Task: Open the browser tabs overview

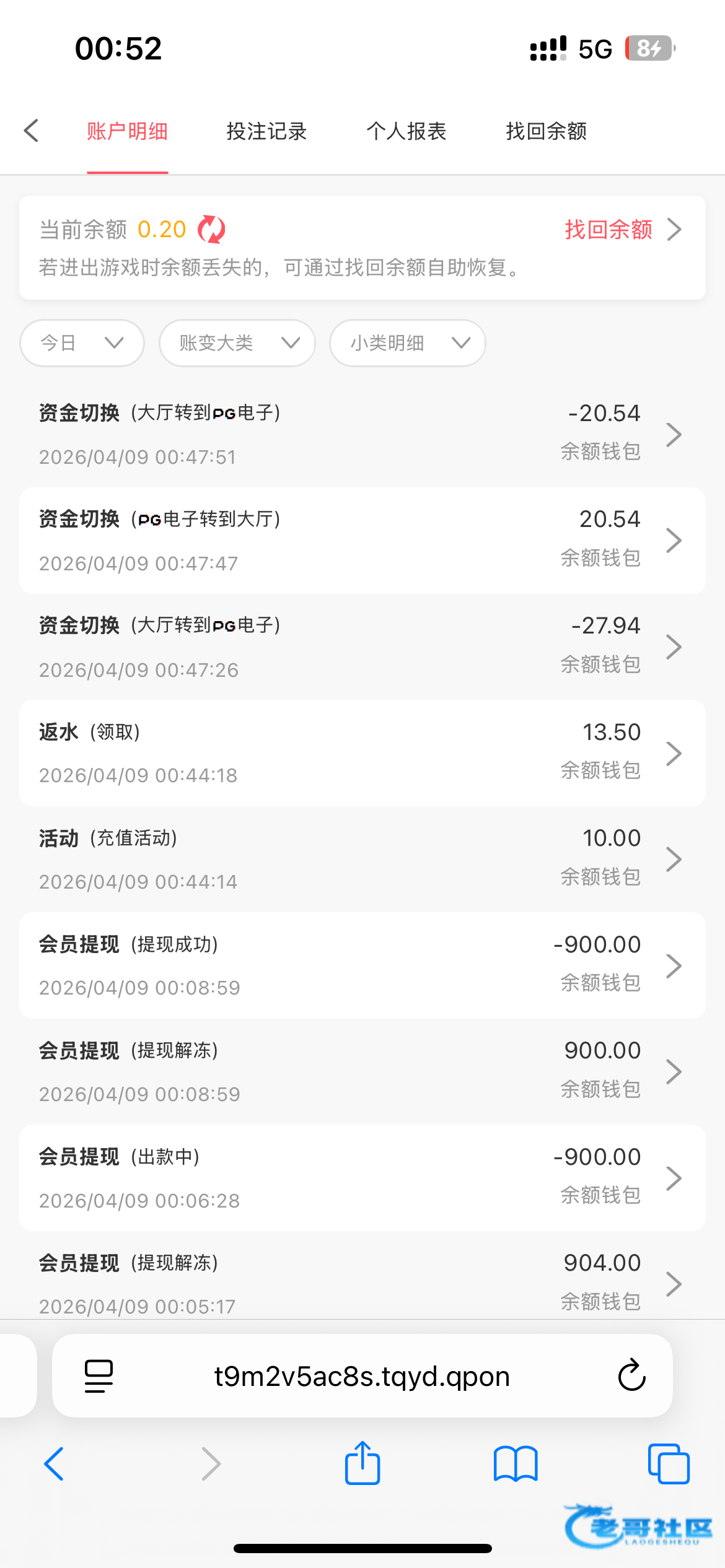Action: tap(668, 1464)
